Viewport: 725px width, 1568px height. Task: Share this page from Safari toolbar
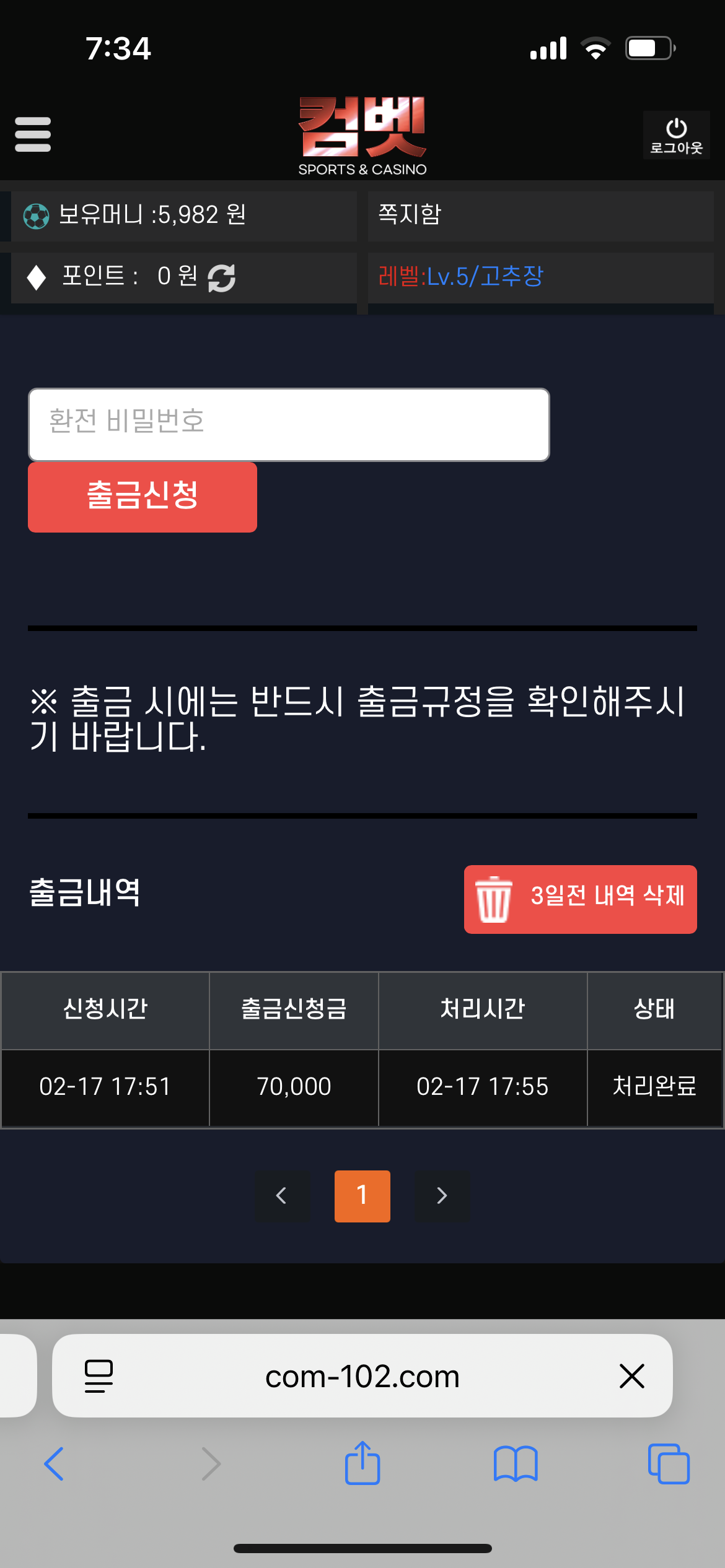362,1463
